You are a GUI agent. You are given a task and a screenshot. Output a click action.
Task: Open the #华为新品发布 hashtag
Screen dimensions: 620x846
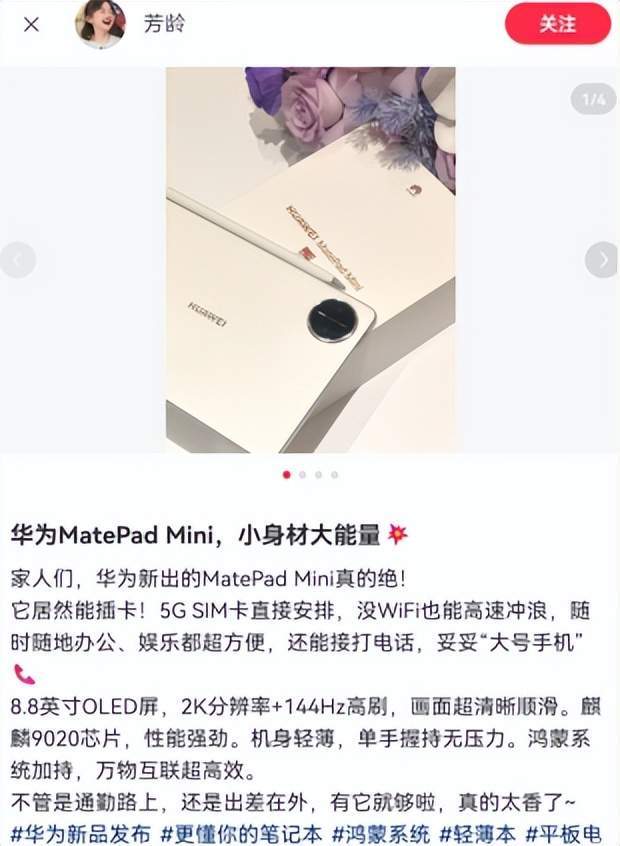pos(80,833)
